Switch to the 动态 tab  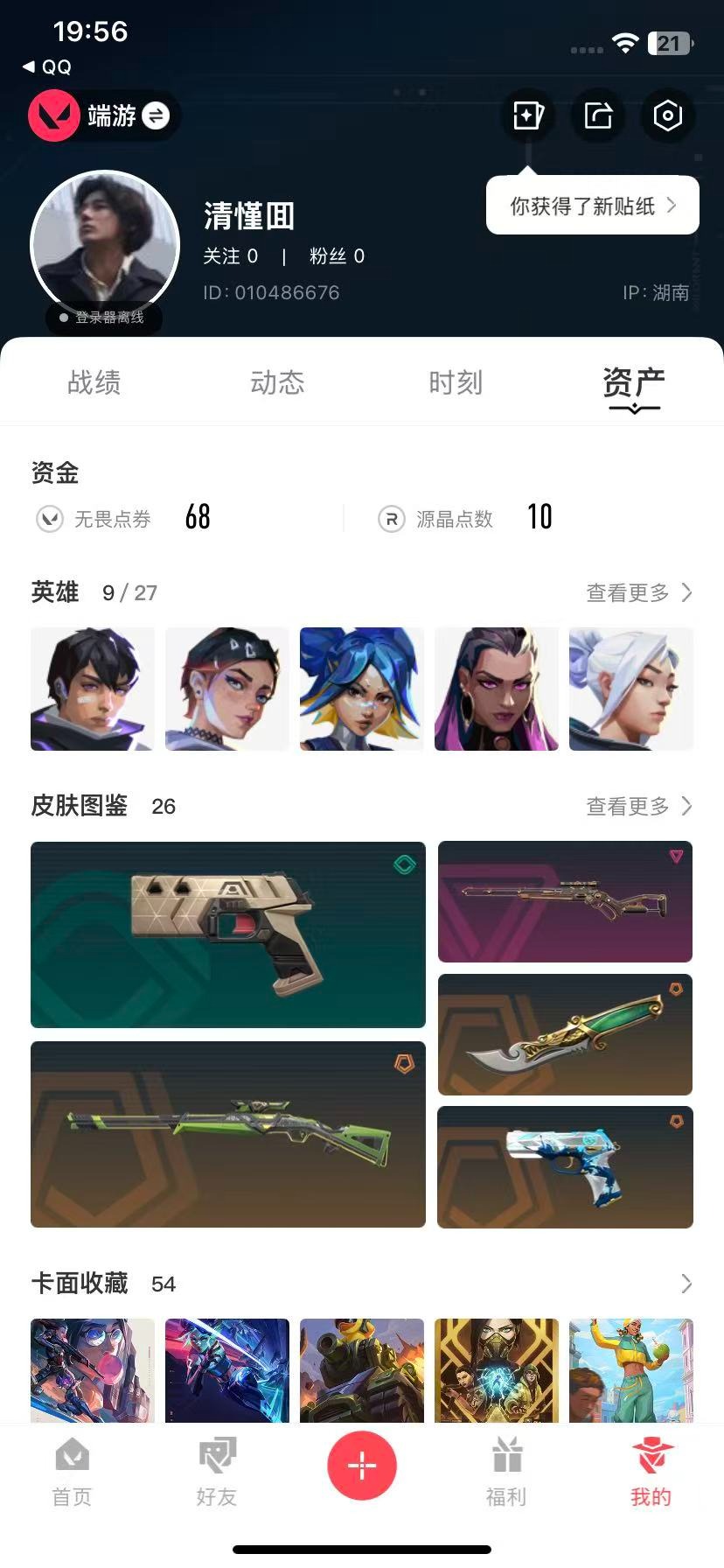pyautogui.click(x=277, y=382)
